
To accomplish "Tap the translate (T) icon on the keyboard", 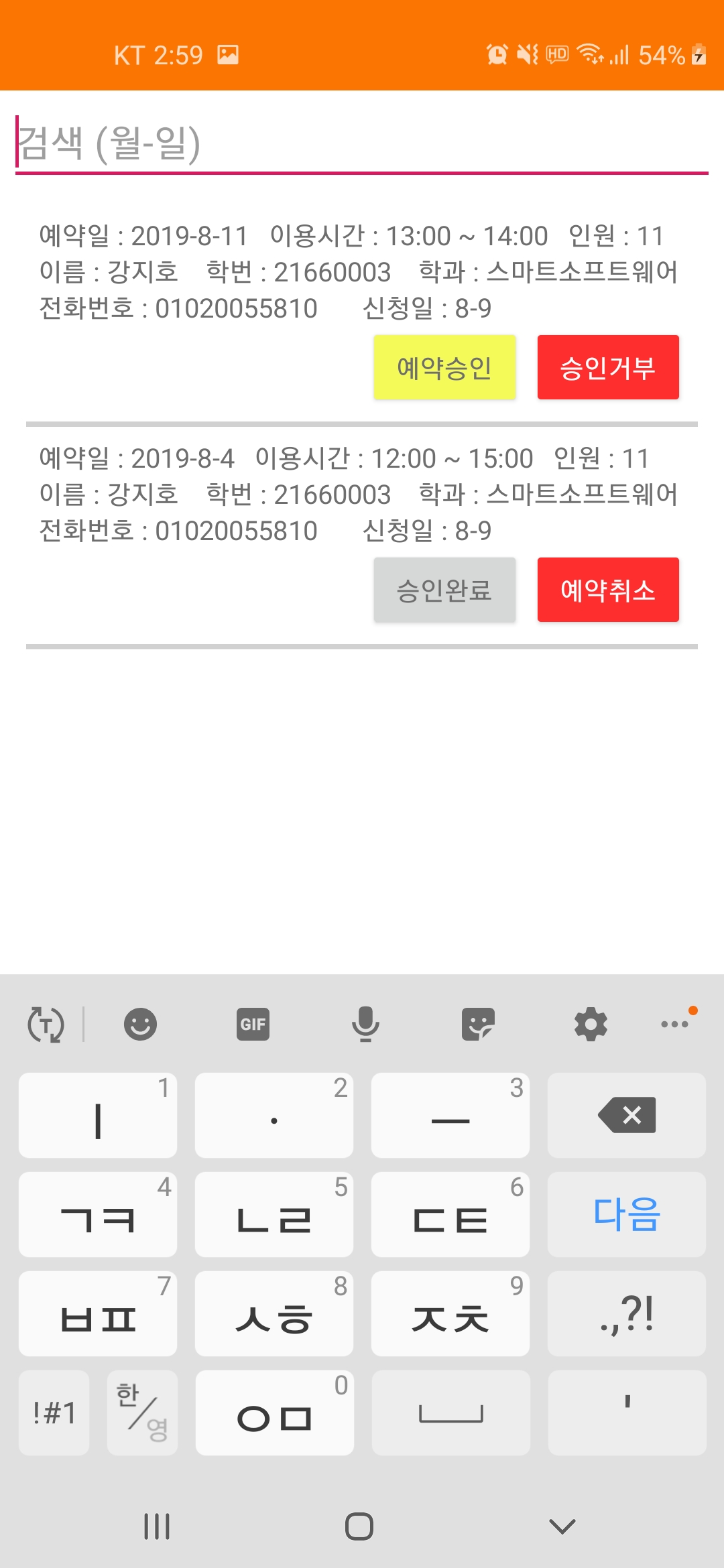I will click(46, 1023).
